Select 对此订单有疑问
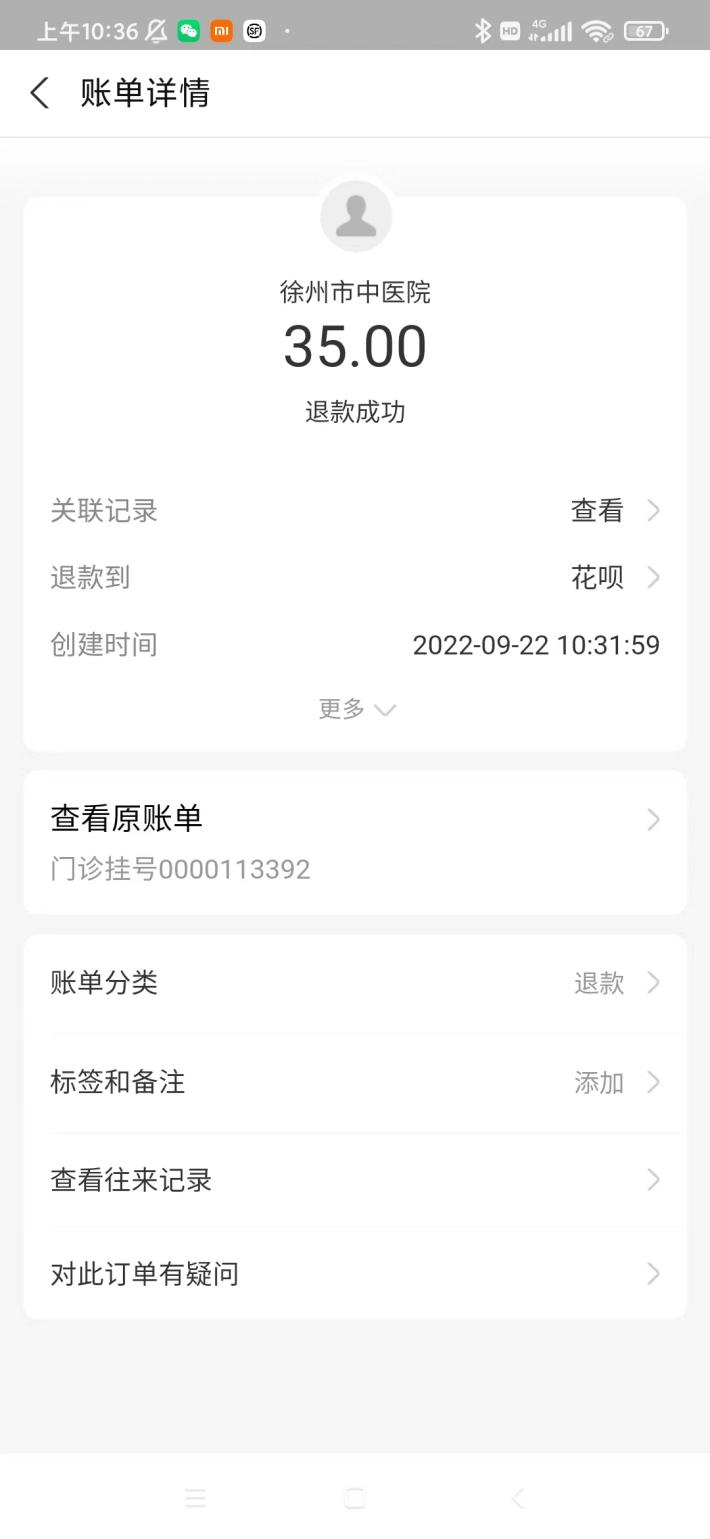 (355, 1274)
